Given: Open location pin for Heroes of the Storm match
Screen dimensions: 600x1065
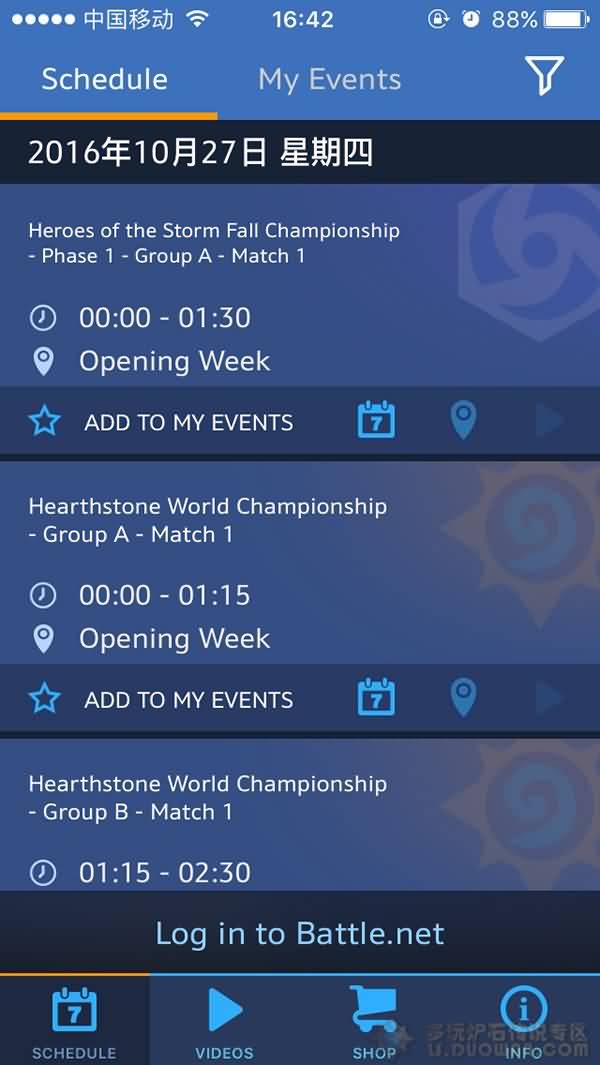Looking at the screenshot, I should click(462, 421).
